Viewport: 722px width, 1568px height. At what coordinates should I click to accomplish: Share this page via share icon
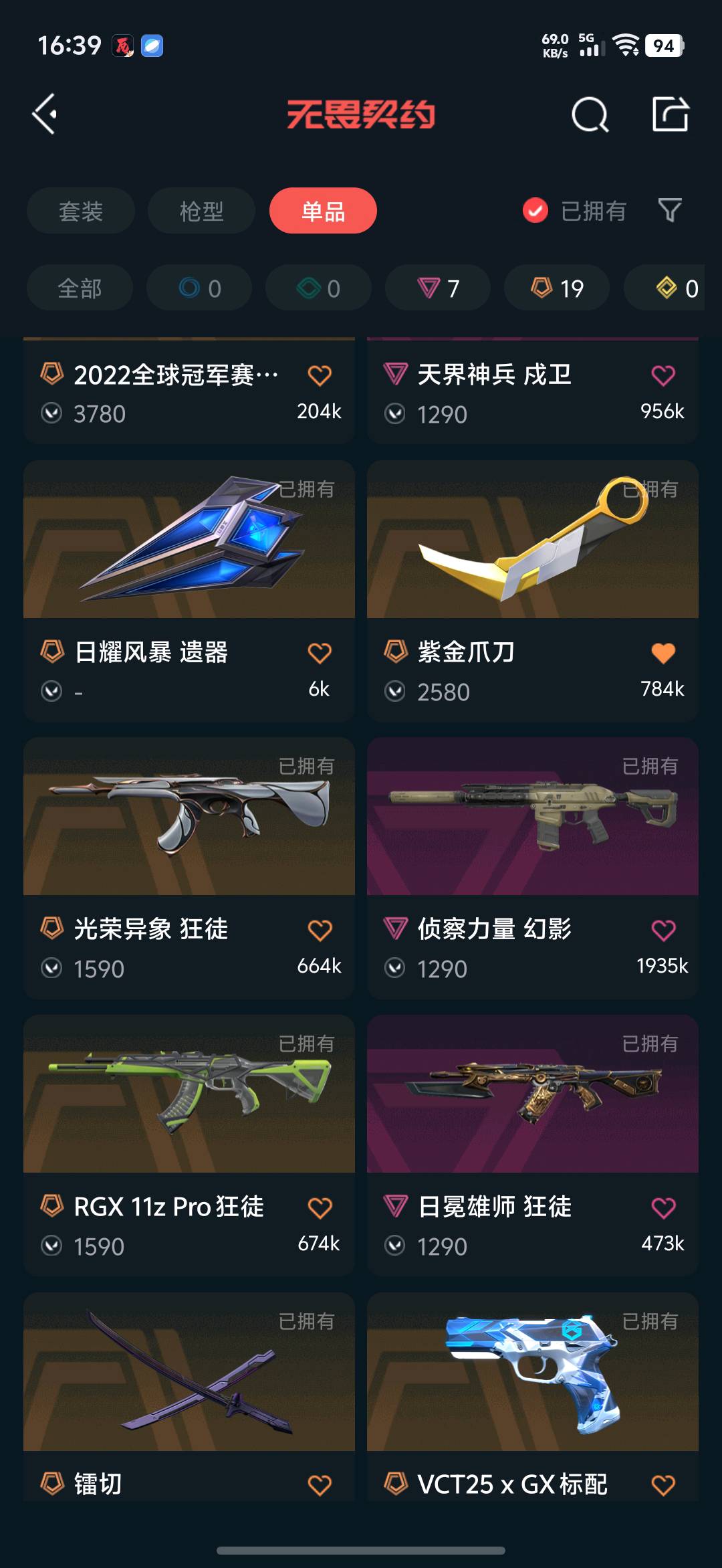670,114
